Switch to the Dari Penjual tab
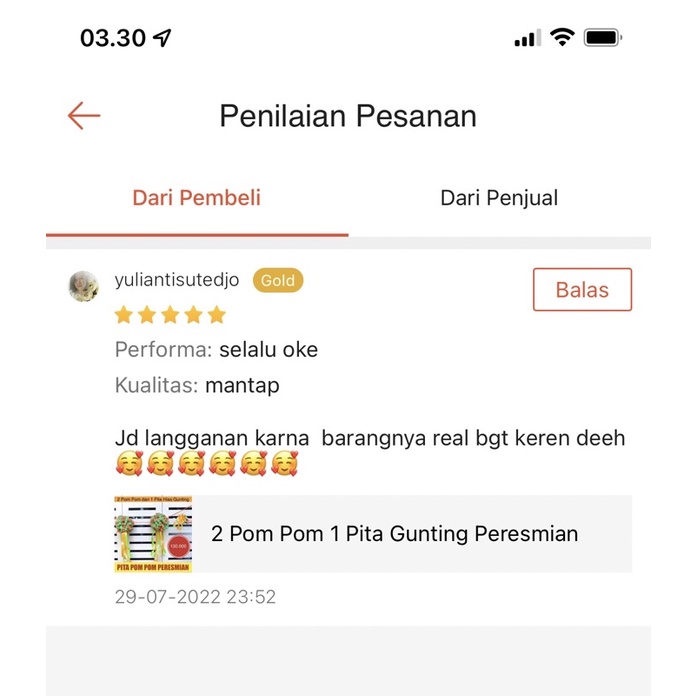696x696 pixels. coord(499,198)
